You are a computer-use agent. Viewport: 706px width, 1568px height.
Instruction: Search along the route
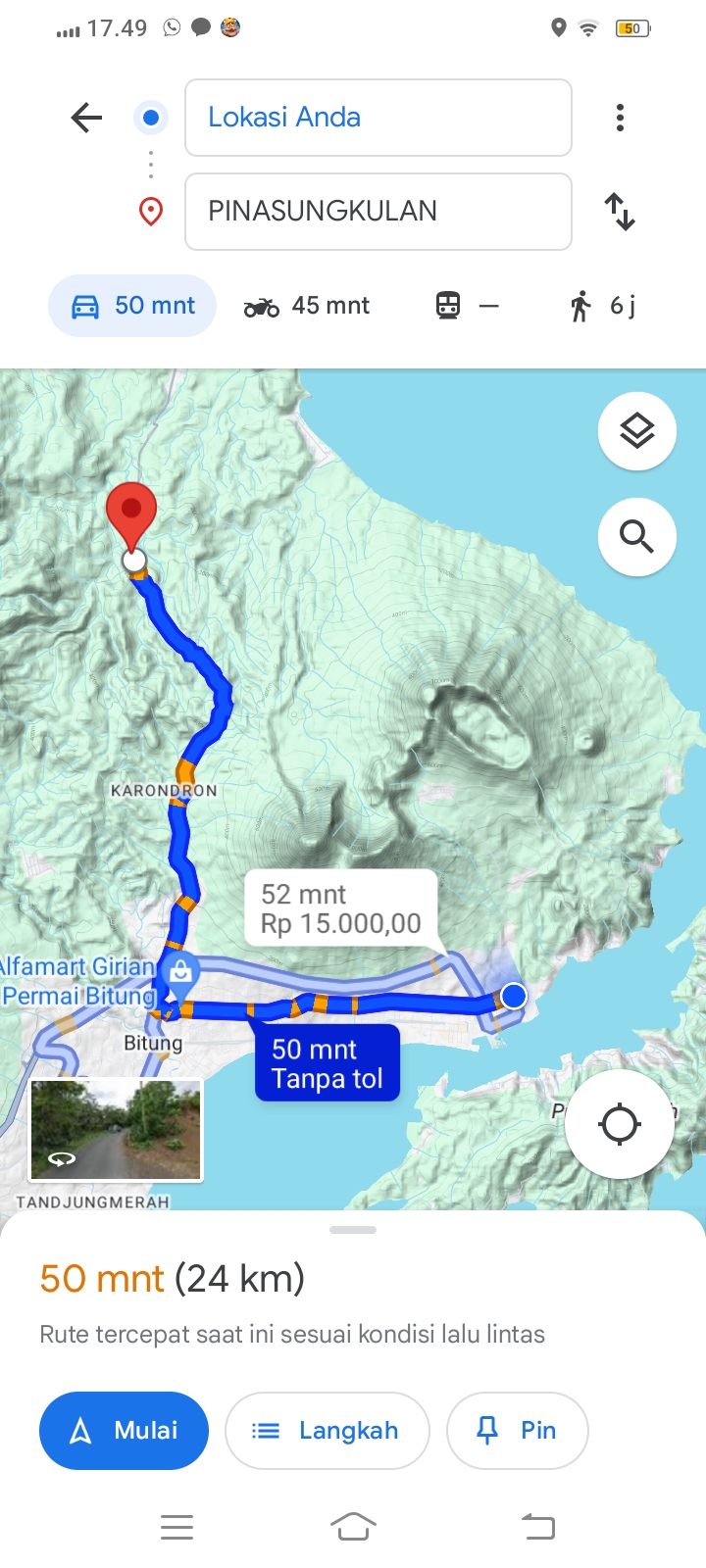(637, 537)
